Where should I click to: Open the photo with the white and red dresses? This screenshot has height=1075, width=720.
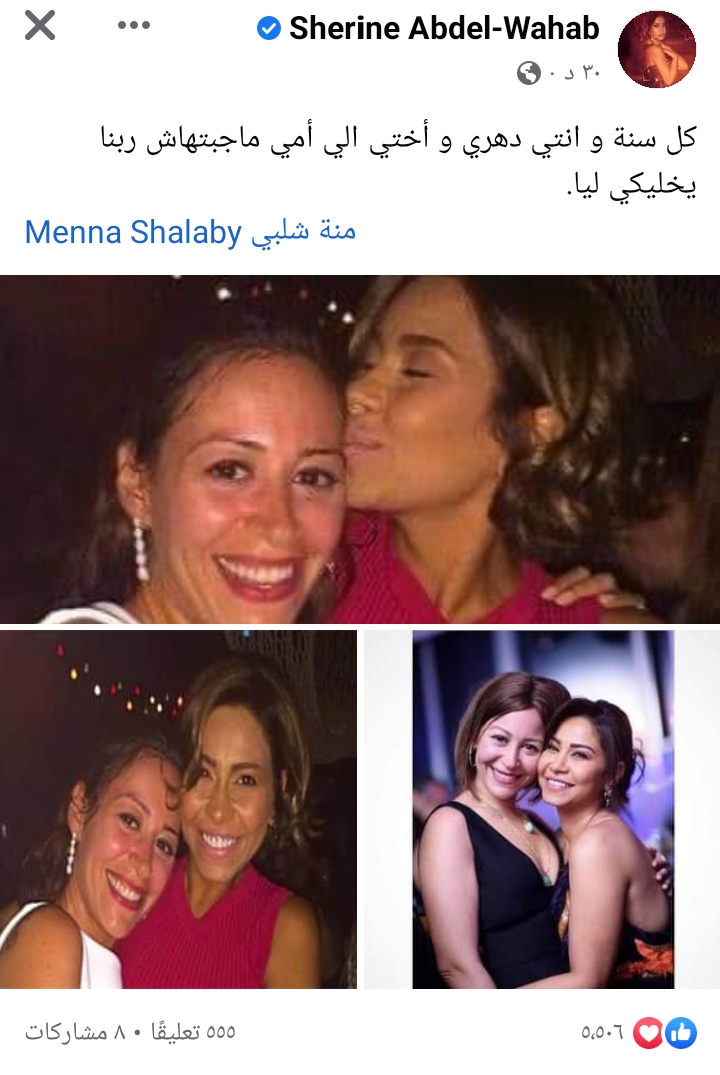tap(178, 809)
